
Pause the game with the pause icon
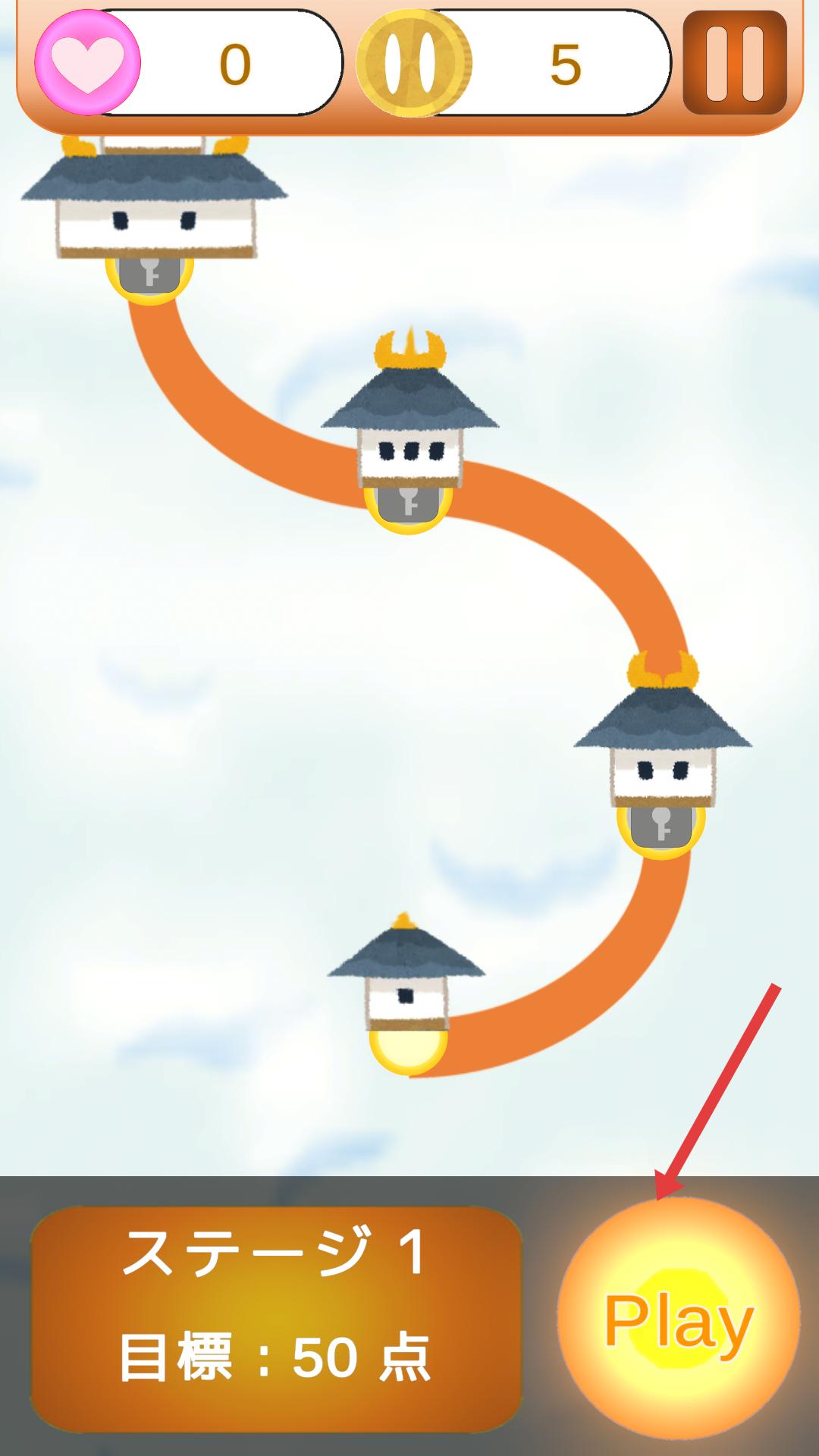tap(734, 64)
